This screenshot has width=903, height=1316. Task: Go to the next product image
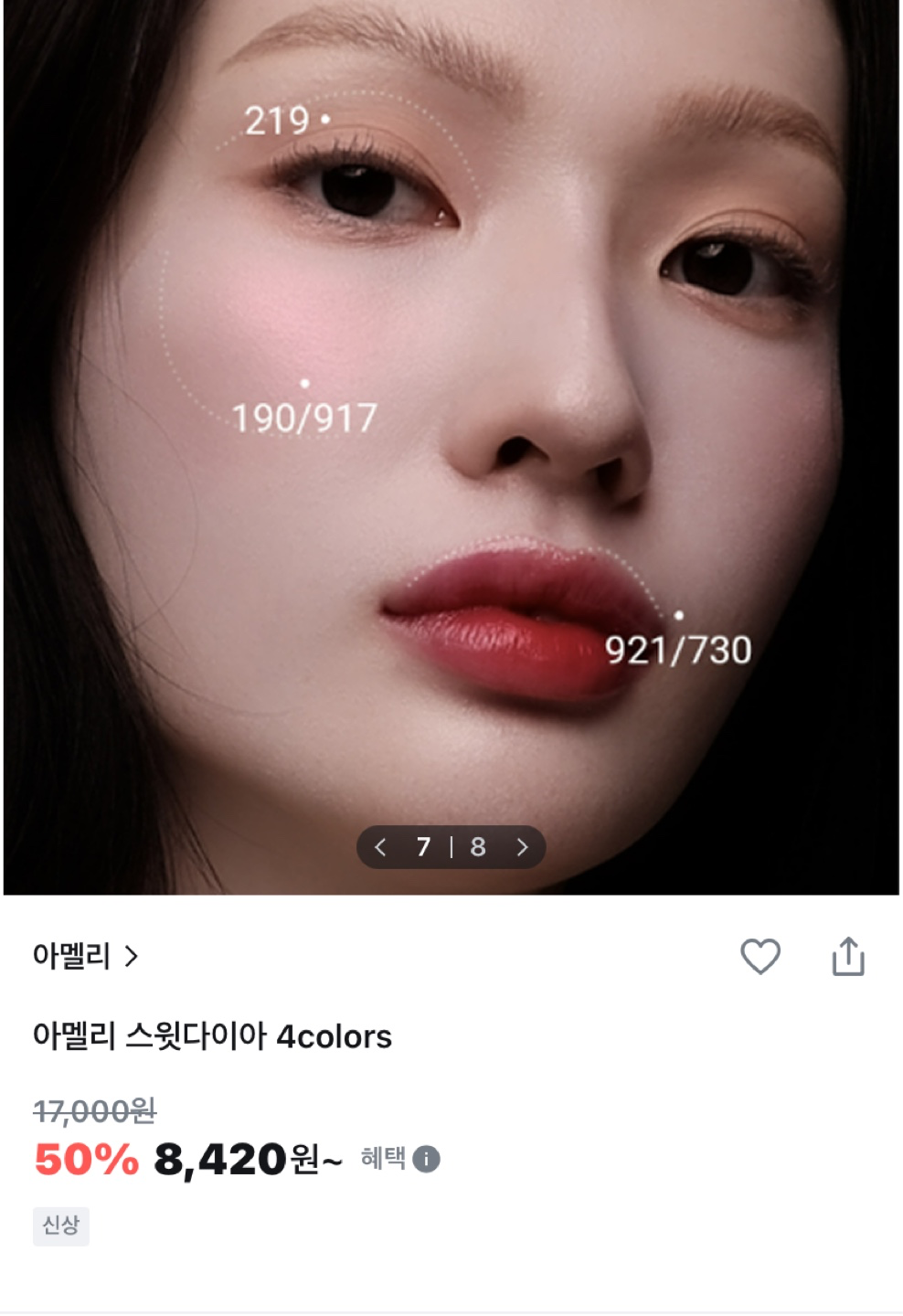click(x=522, y=847)
